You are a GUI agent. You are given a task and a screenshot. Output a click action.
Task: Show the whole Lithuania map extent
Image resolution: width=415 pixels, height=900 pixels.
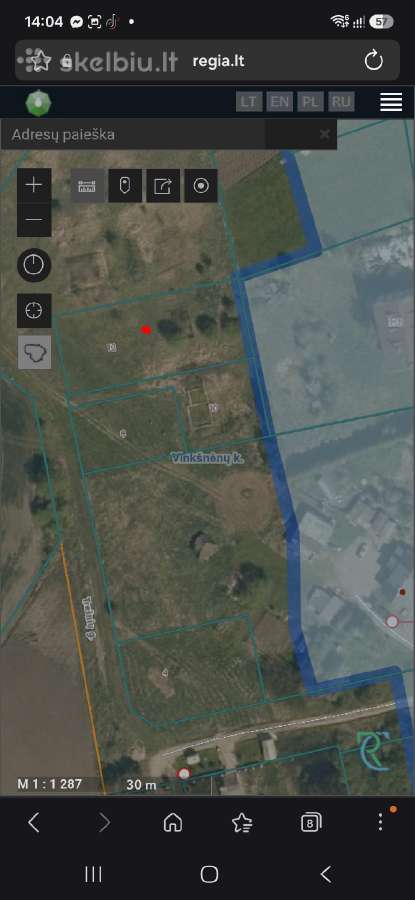click(x=34, y=352)
